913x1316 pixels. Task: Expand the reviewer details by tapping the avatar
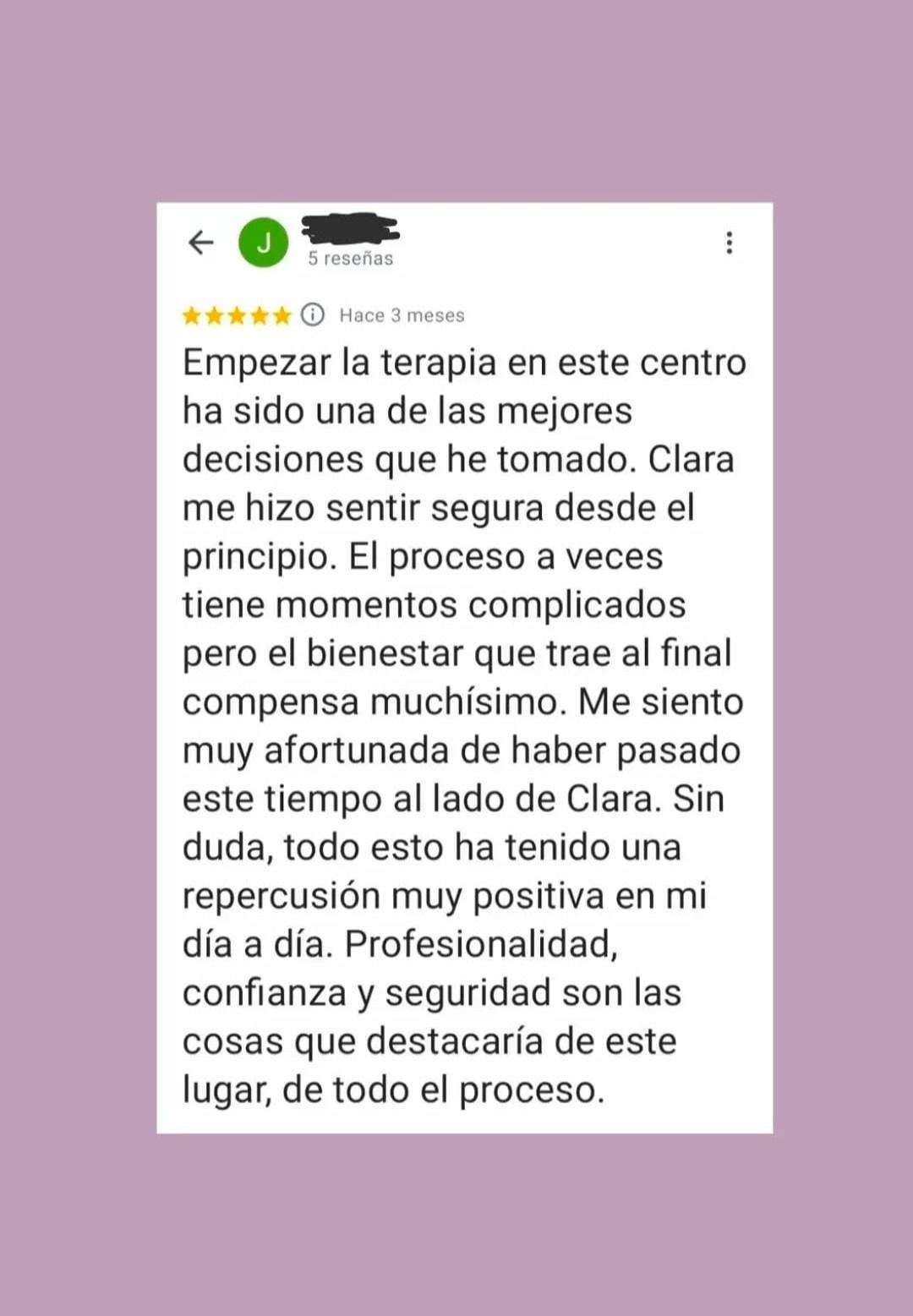pos(263,241)
